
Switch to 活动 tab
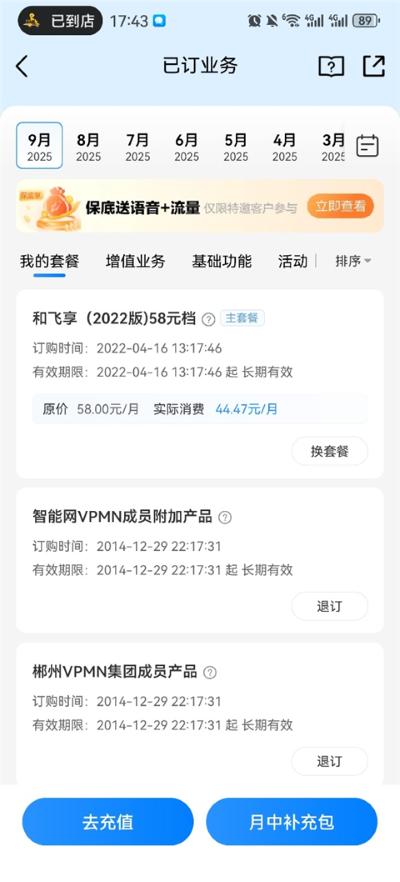point(293,262)
